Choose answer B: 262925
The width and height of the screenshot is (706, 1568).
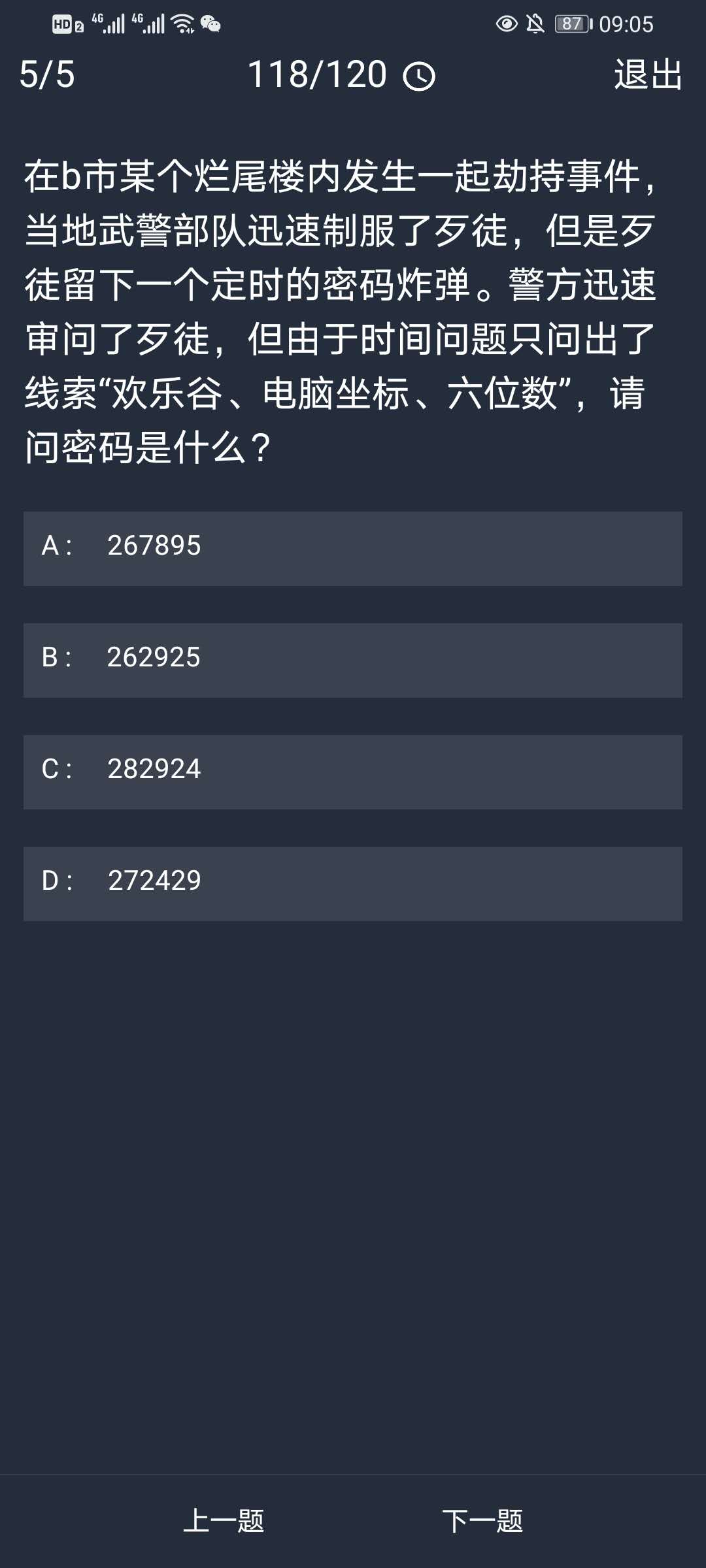point(352,660)
